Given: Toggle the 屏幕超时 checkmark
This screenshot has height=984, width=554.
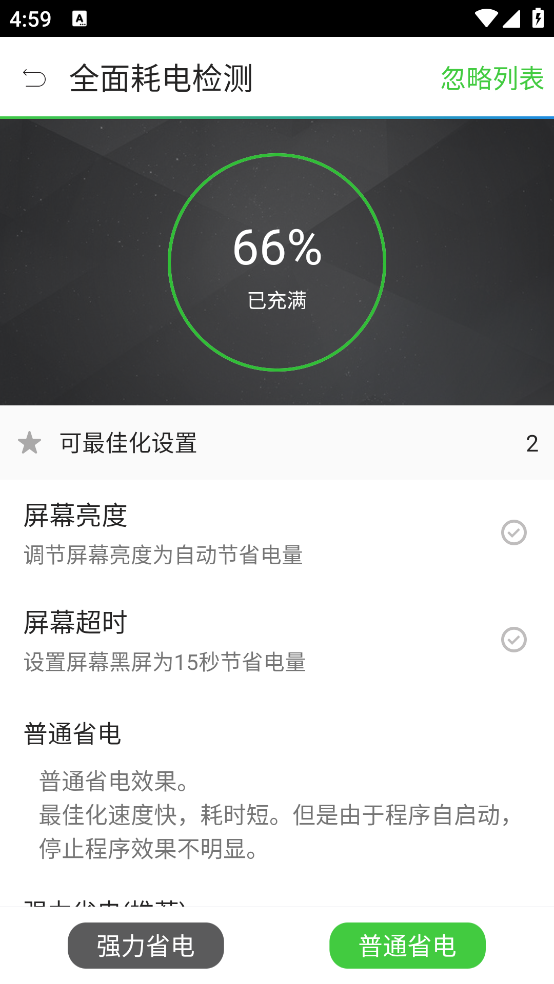Looking at the screenshot, I should point(513,639).
